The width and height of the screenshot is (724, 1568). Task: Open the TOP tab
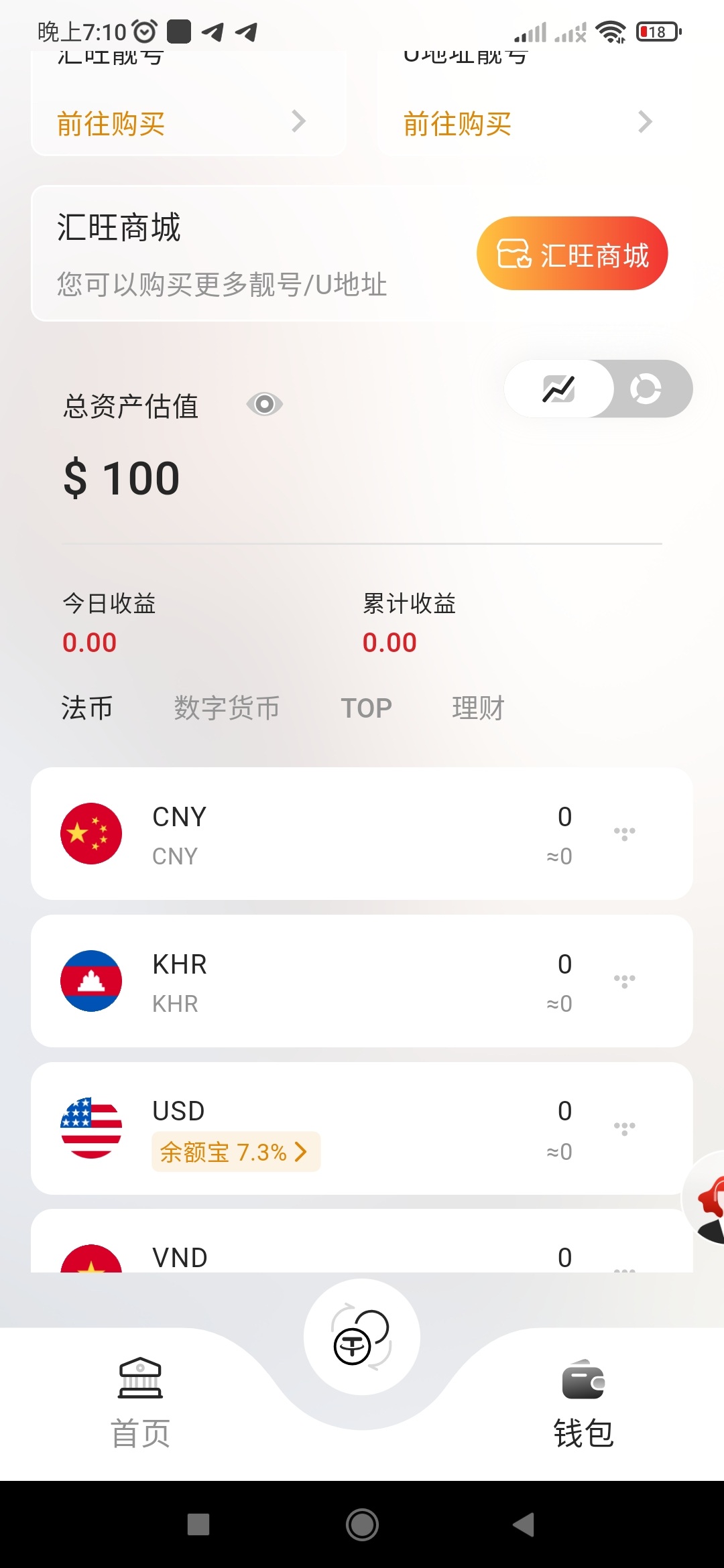click(x=366, y=708)
